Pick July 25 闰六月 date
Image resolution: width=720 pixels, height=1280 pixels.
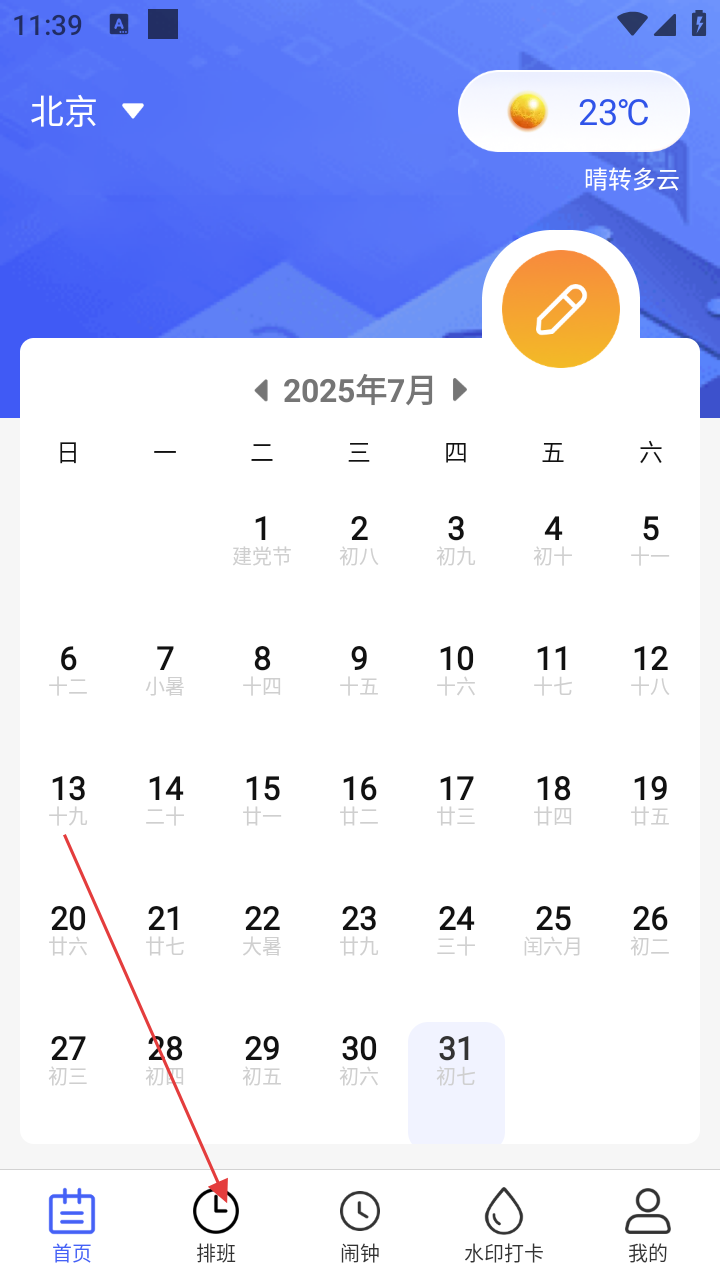pos(553,930)
